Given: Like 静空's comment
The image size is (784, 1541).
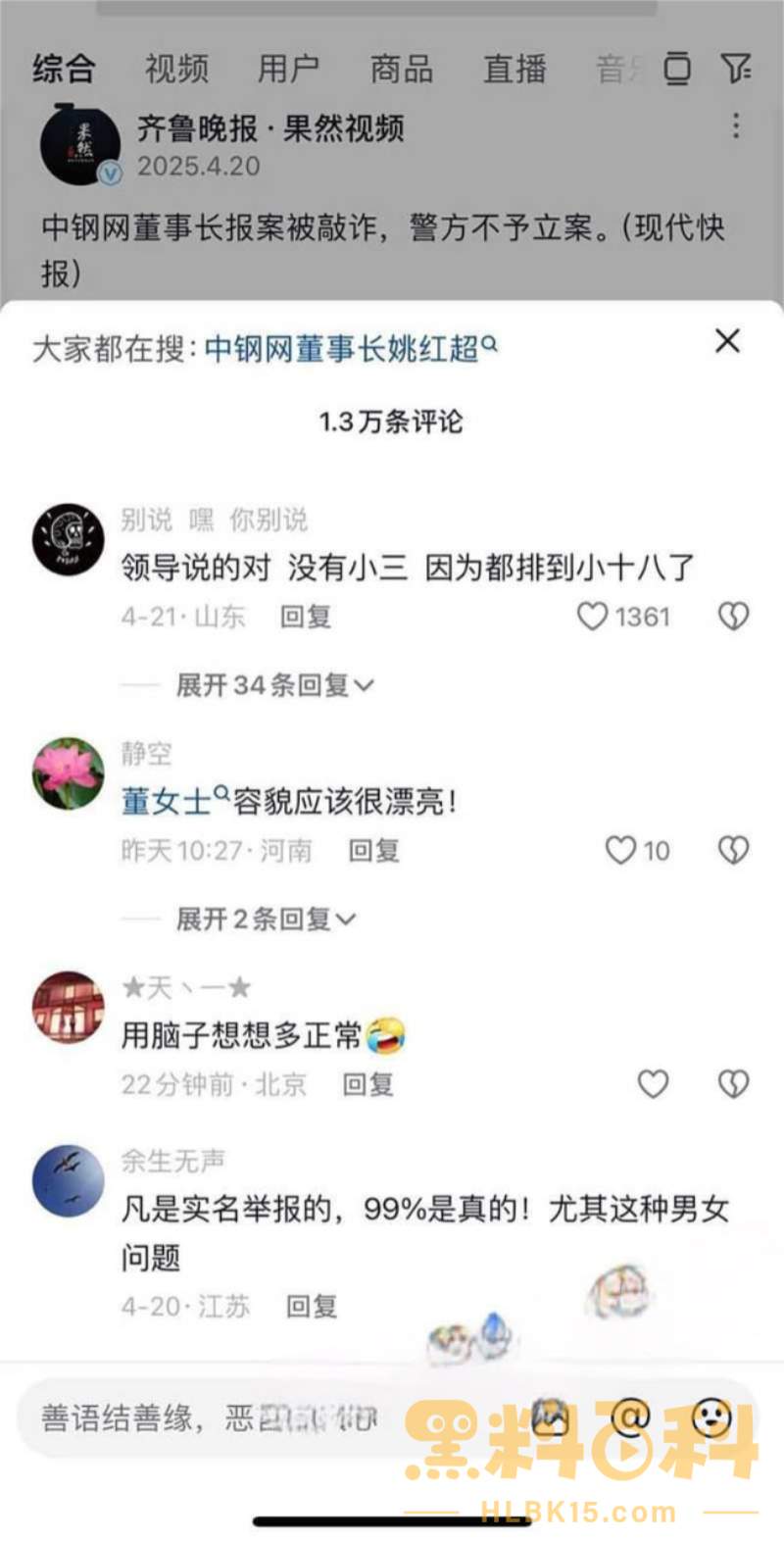Looking at the screenshot, I should click(x=620, y=850).
